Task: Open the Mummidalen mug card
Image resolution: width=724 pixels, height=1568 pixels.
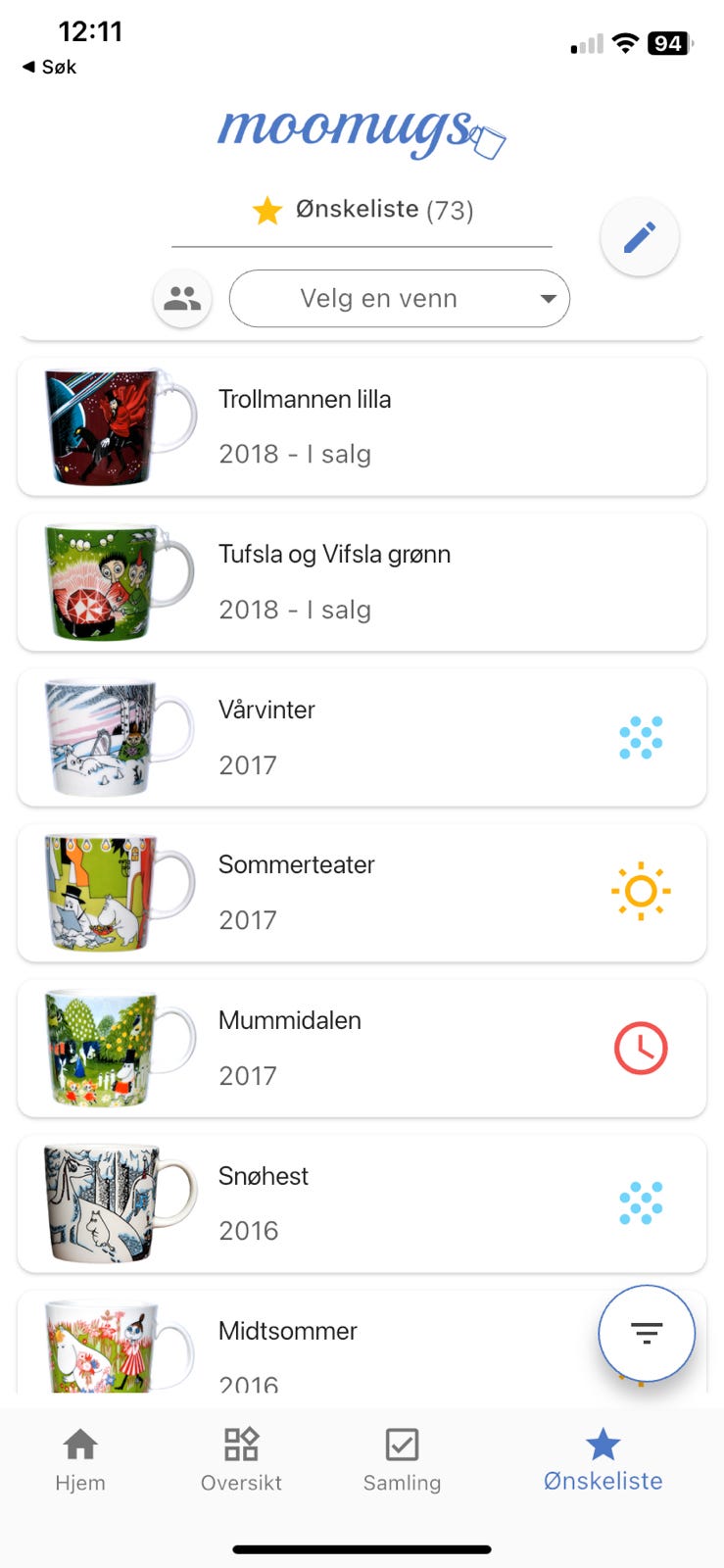Action: click(x=362, y=1048)
